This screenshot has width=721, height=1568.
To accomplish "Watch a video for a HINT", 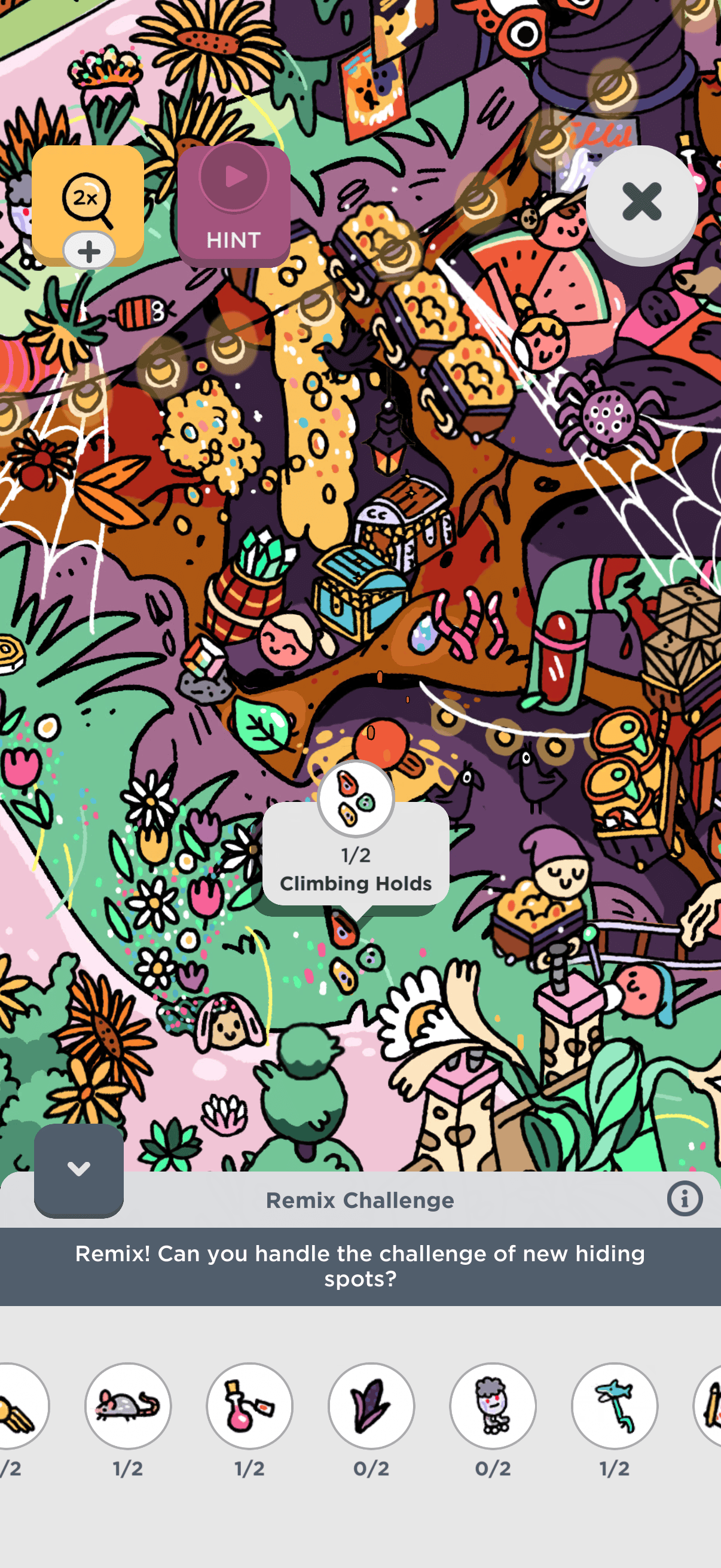I will pos(234,205).
